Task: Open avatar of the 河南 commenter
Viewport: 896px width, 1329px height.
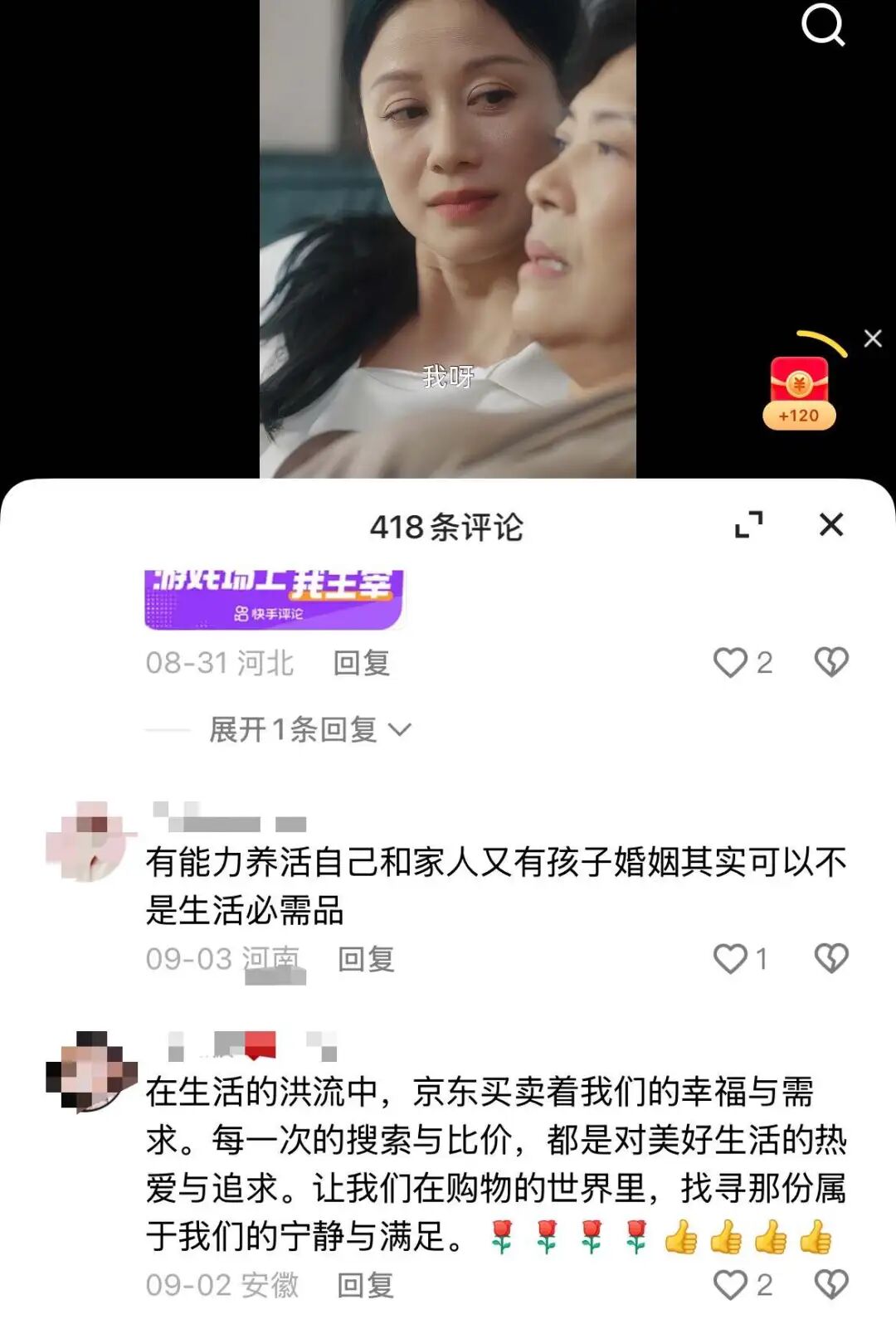Action: [x=90, y=842]
